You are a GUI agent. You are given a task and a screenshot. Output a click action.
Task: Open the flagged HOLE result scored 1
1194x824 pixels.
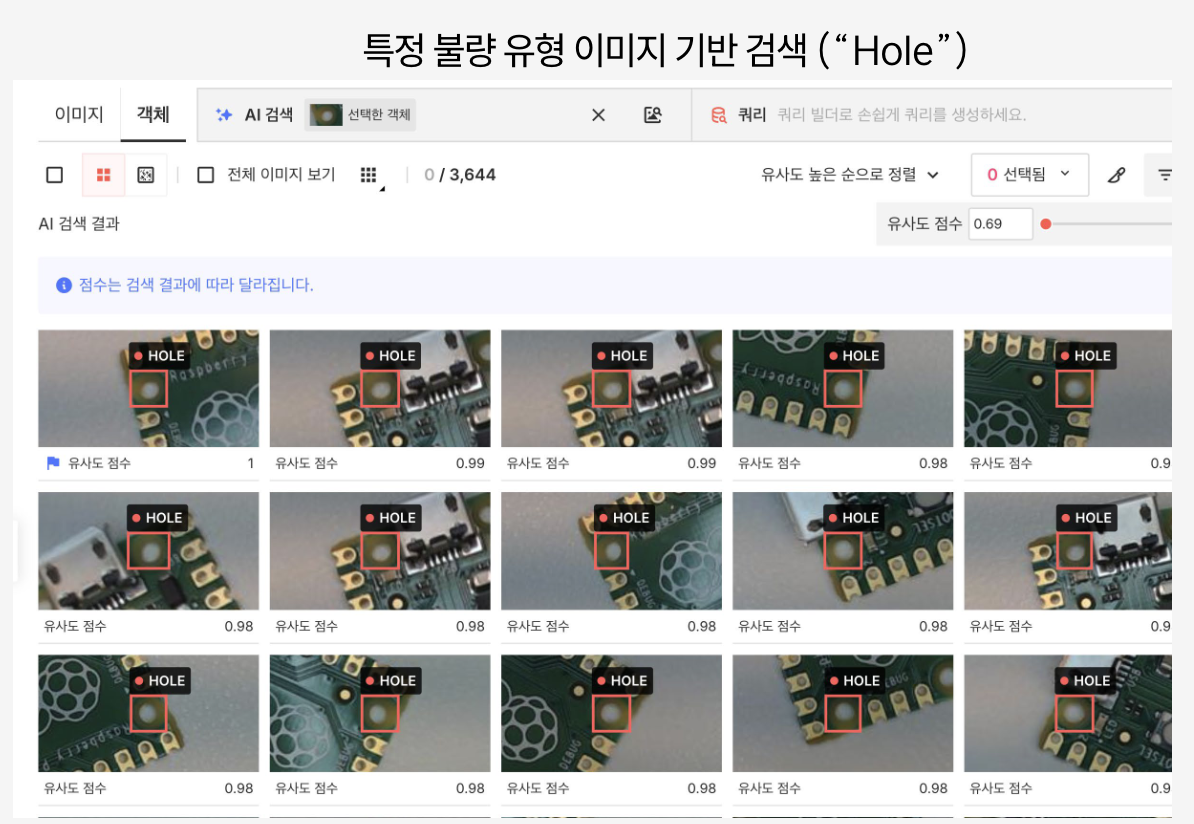148,389
